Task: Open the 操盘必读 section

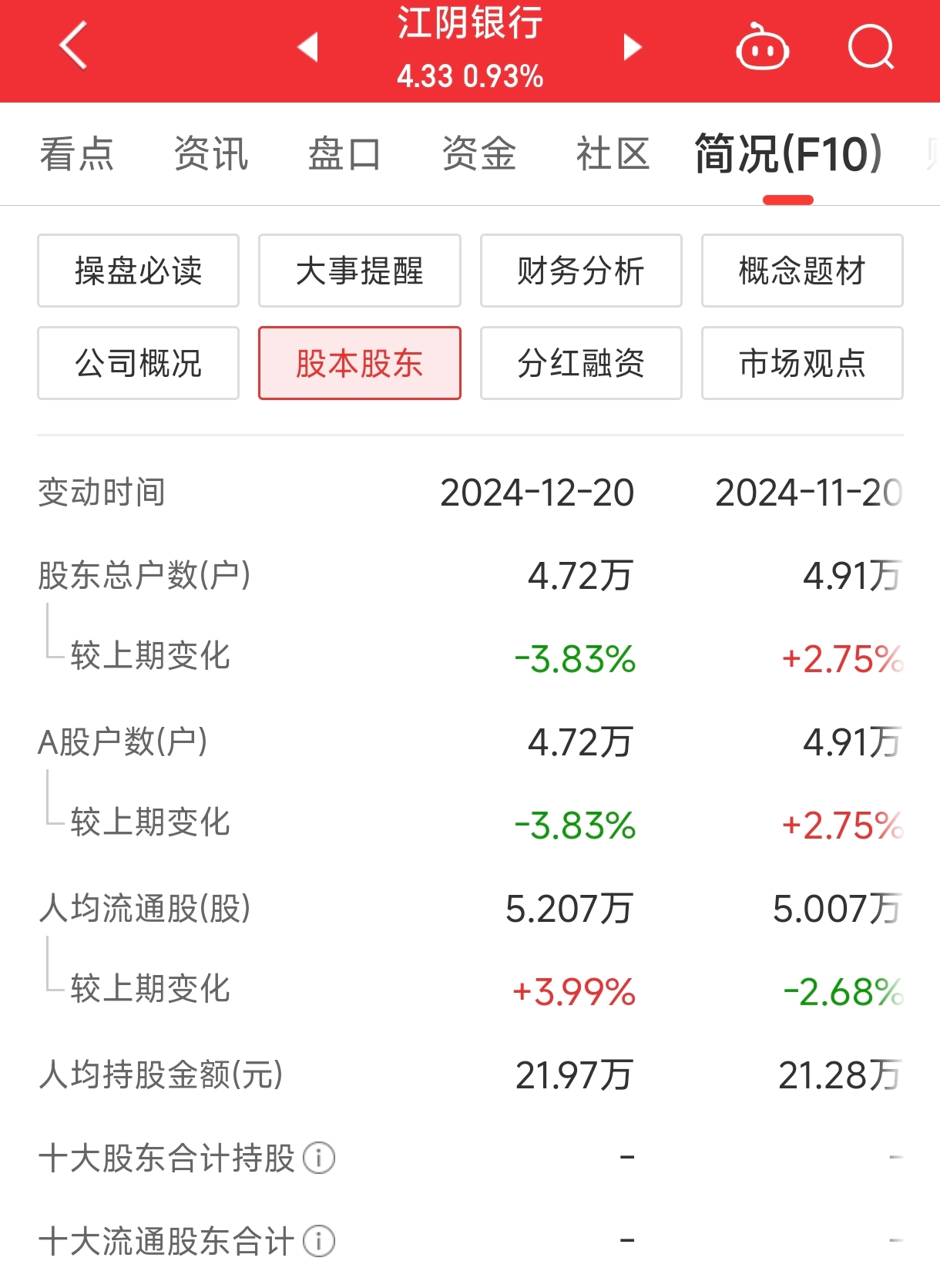Action: pos(138,271)
